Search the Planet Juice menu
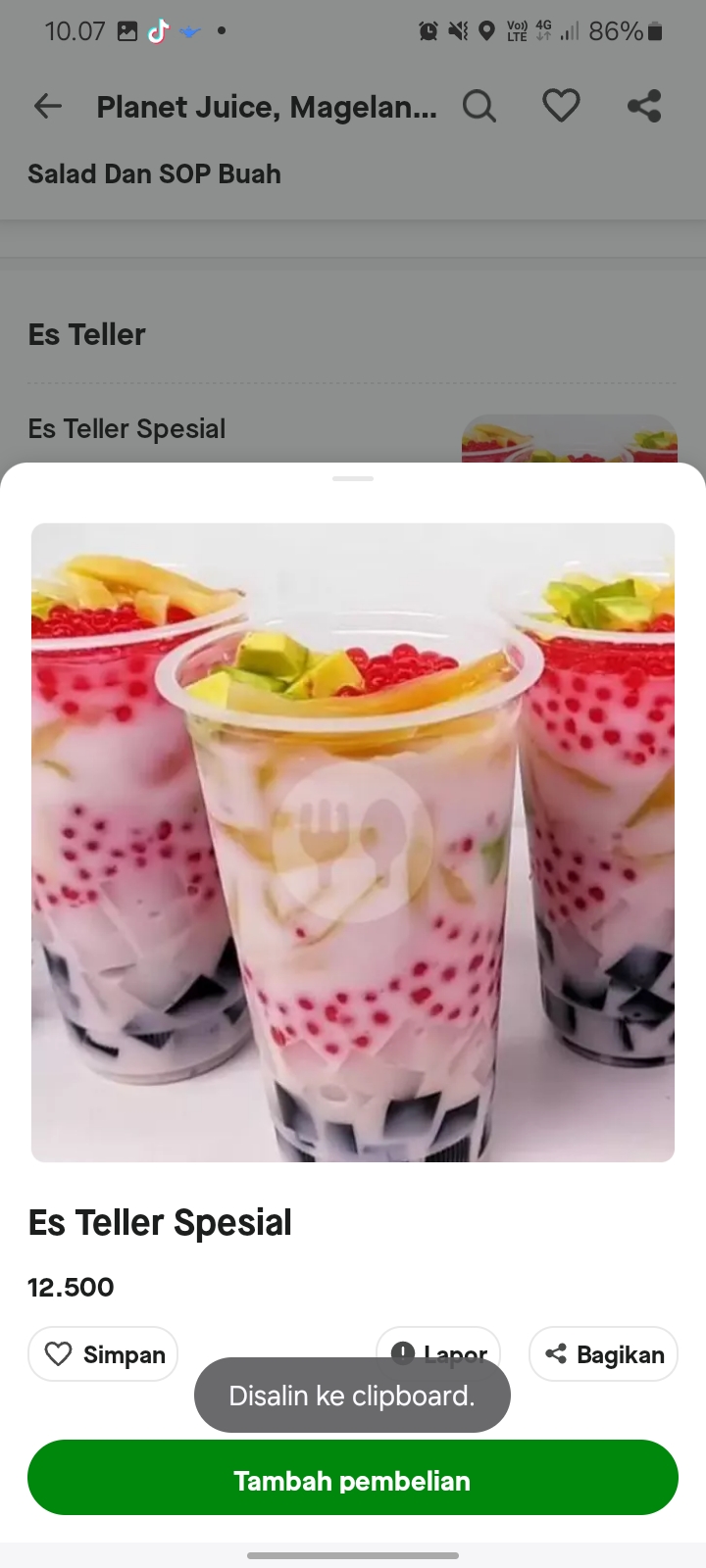 [479, 106]
